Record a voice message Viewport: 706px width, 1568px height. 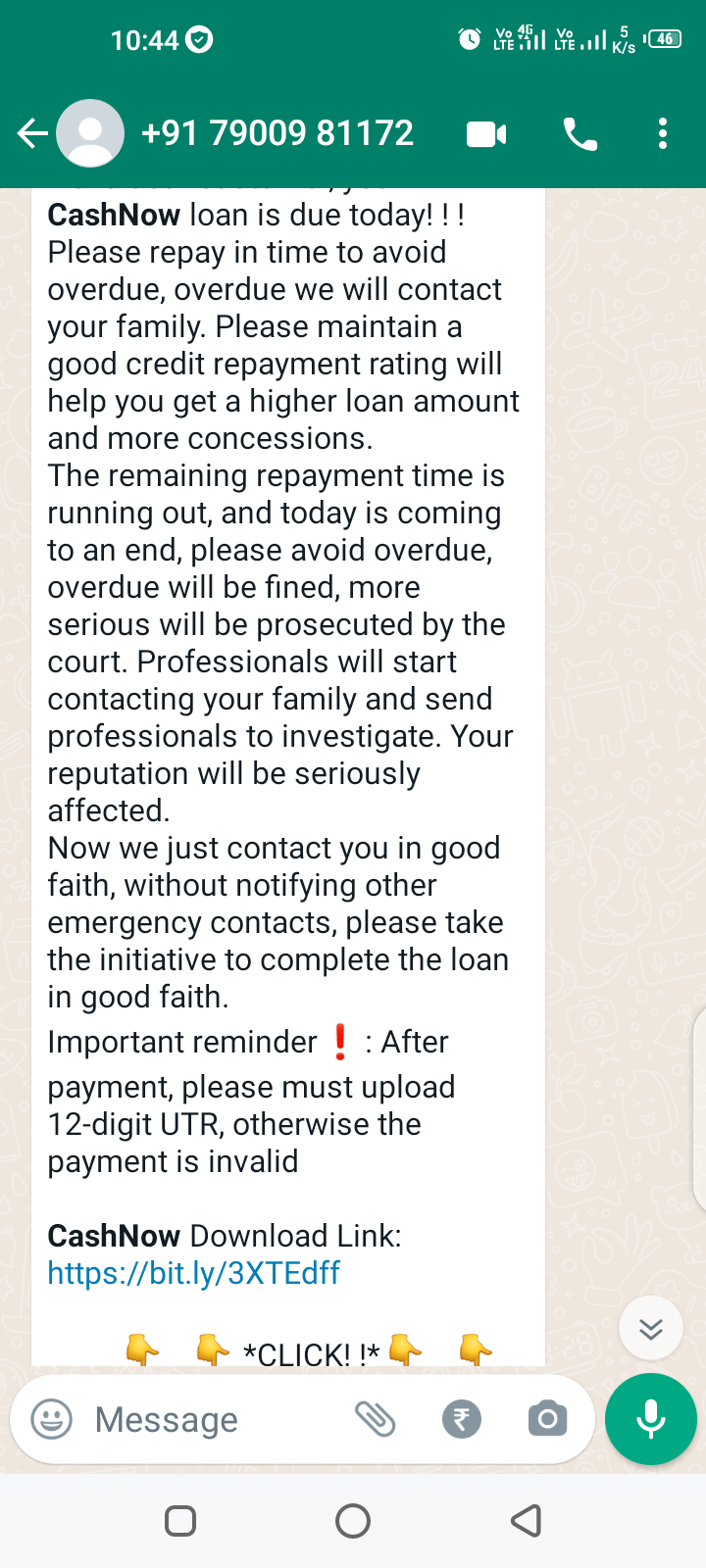pos(650,1419)
